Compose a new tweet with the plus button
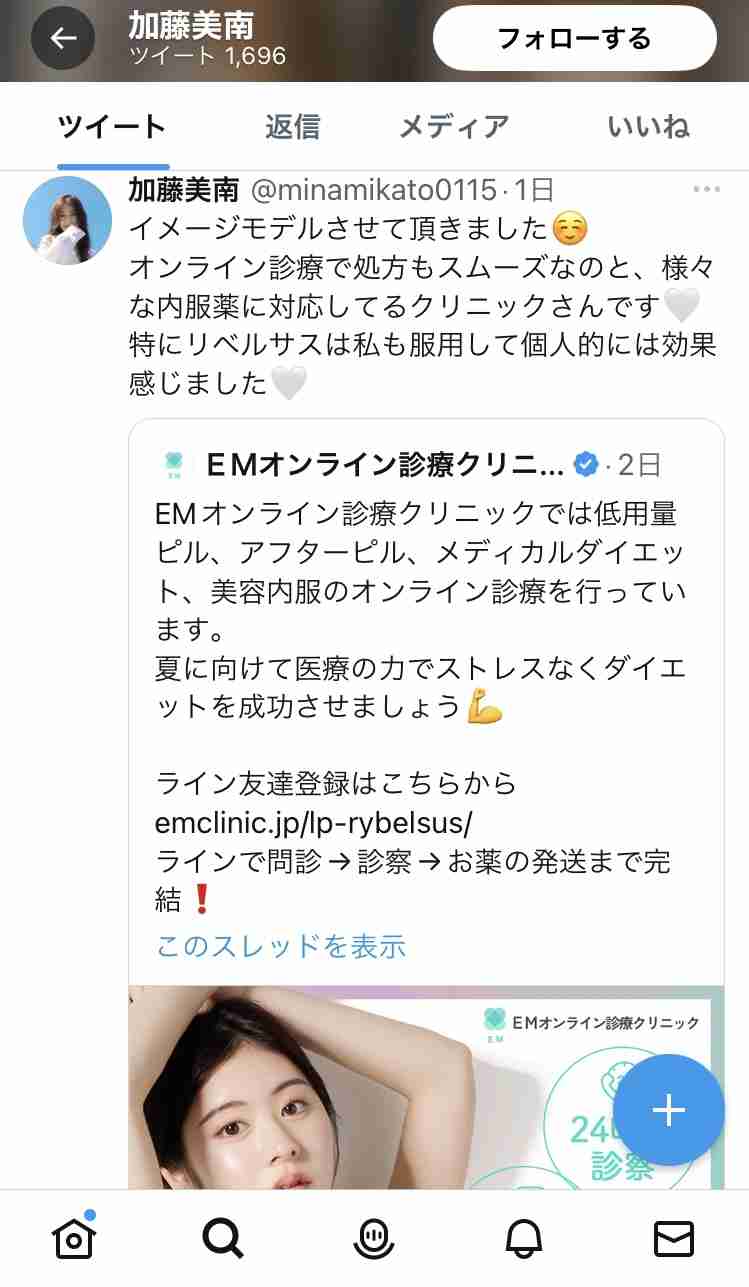The height and width of the screenshot is (1287, 749). pyautogui.click(x=668, y=1110)
